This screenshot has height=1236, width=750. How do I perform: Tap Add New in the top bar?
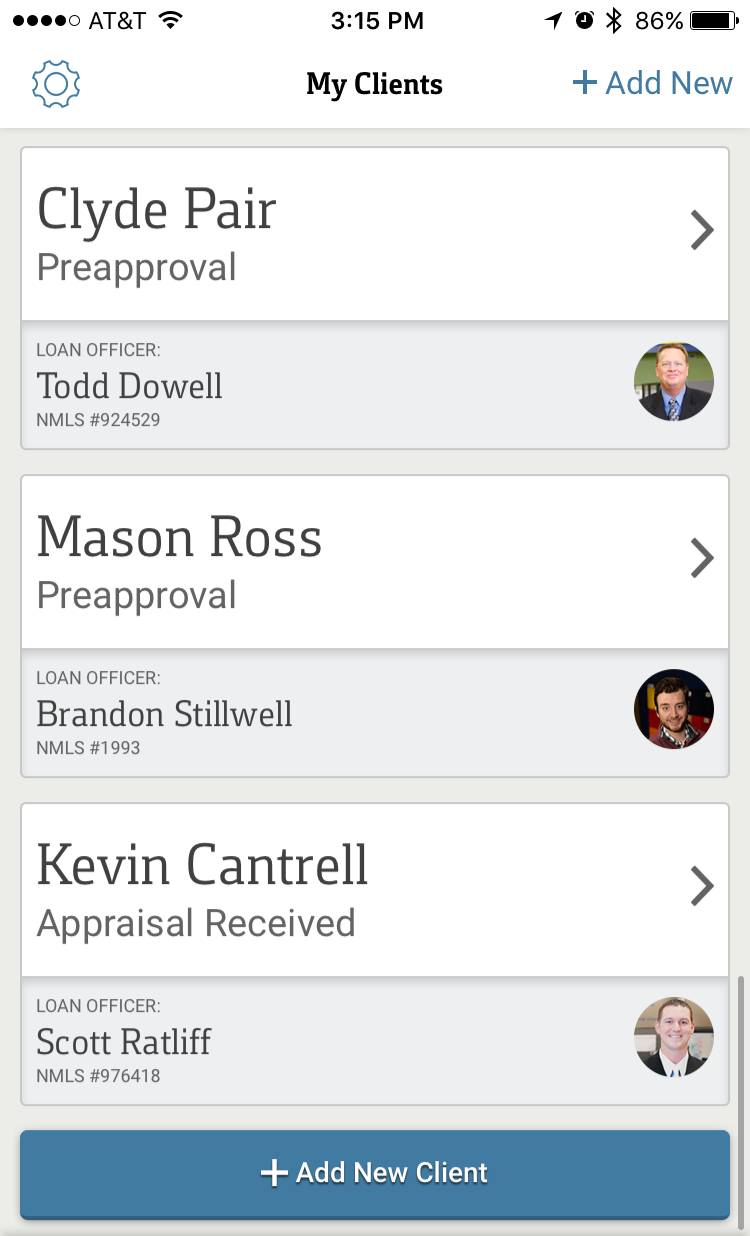[653, 83]
